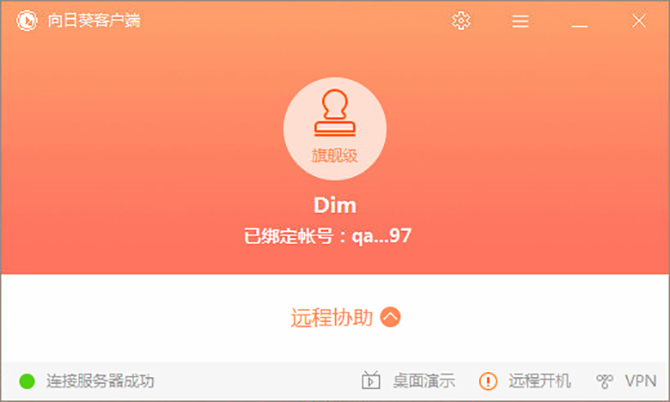Open the VPN feature
670x402 pixels.
coord(625,381)
